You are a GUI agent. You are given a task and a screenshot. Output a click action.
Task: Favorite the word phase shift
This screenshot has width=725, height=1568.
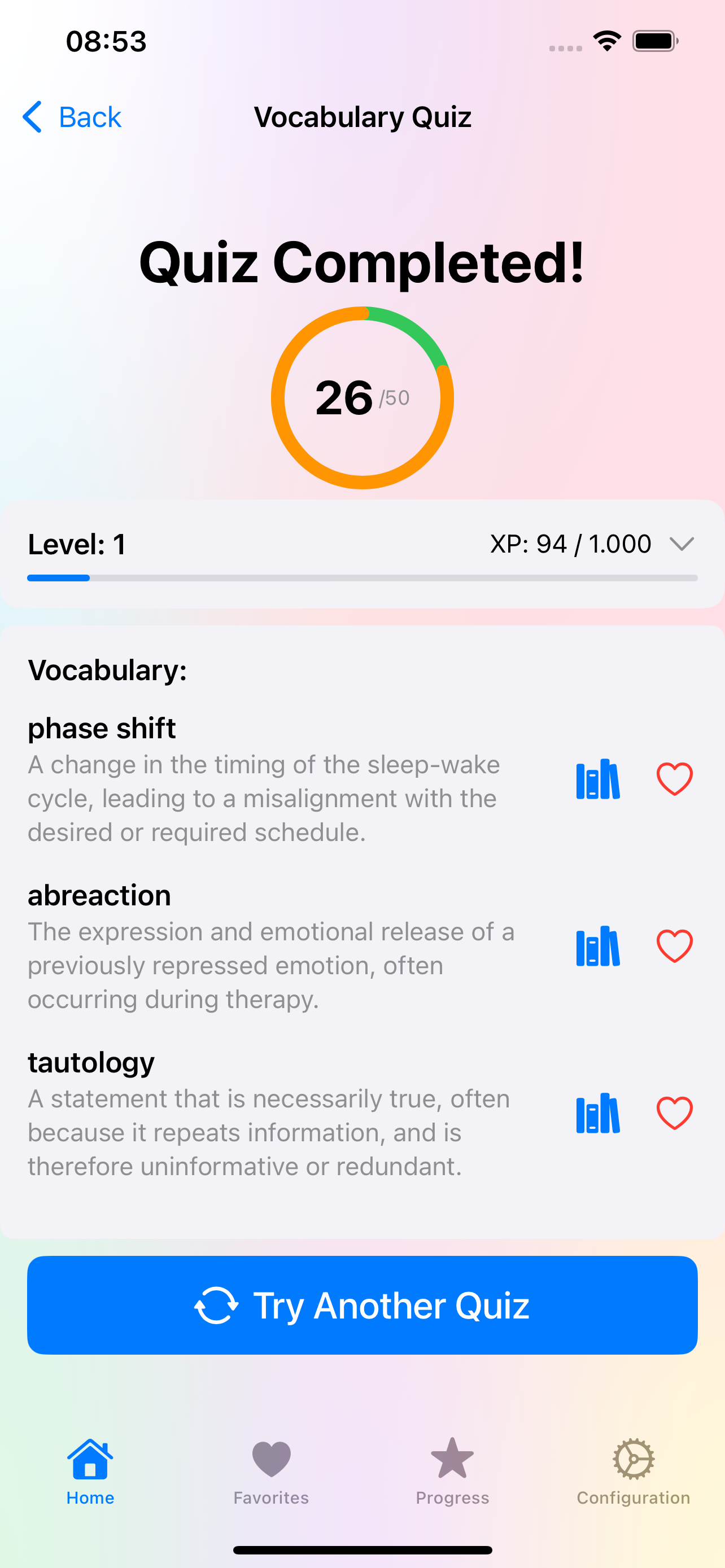[675, 779]
